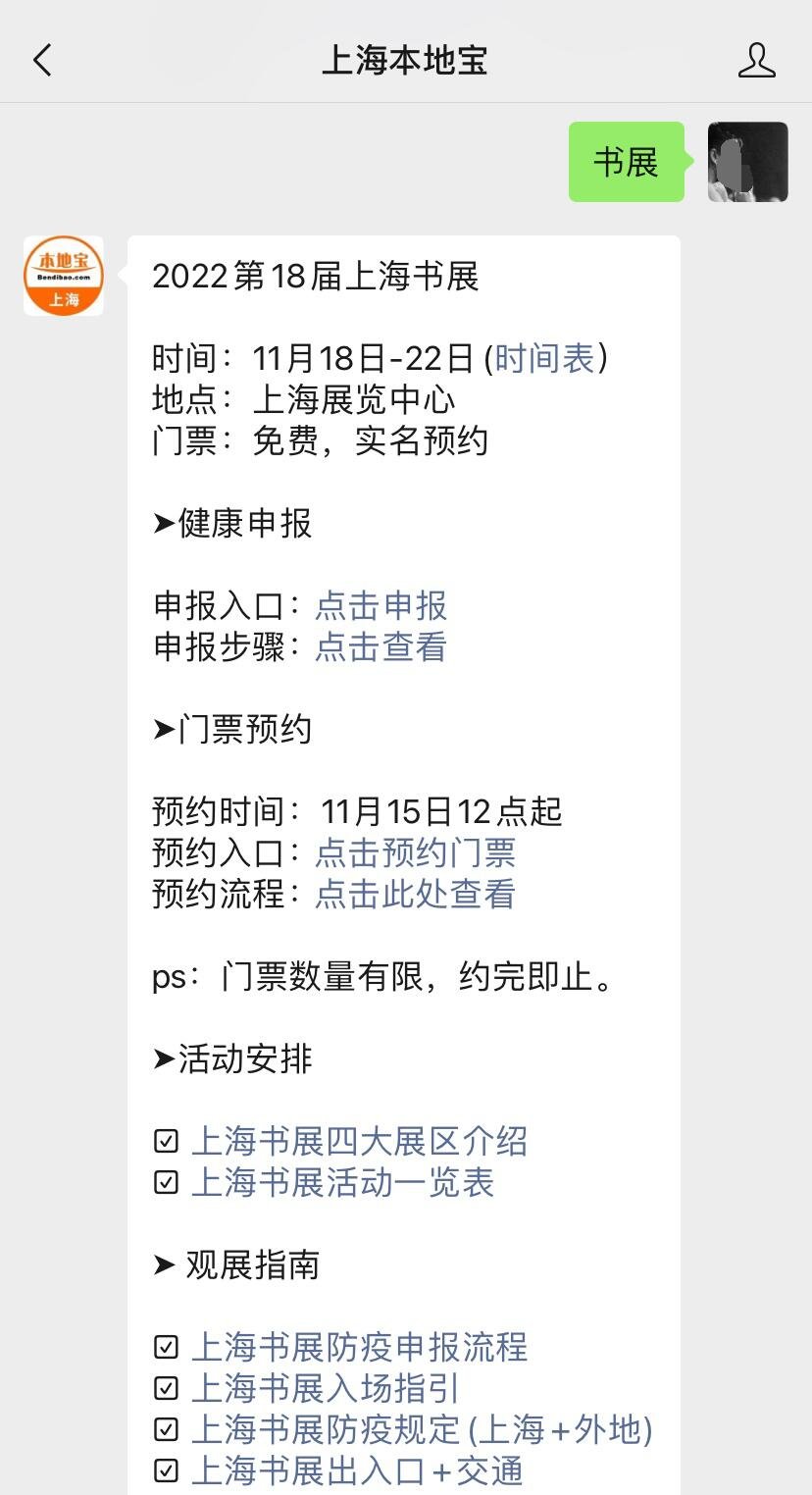The width and height of the screenshot is (812, 1495).
Task: Open 上海书展活动一览表
Action: (342, 1183)
